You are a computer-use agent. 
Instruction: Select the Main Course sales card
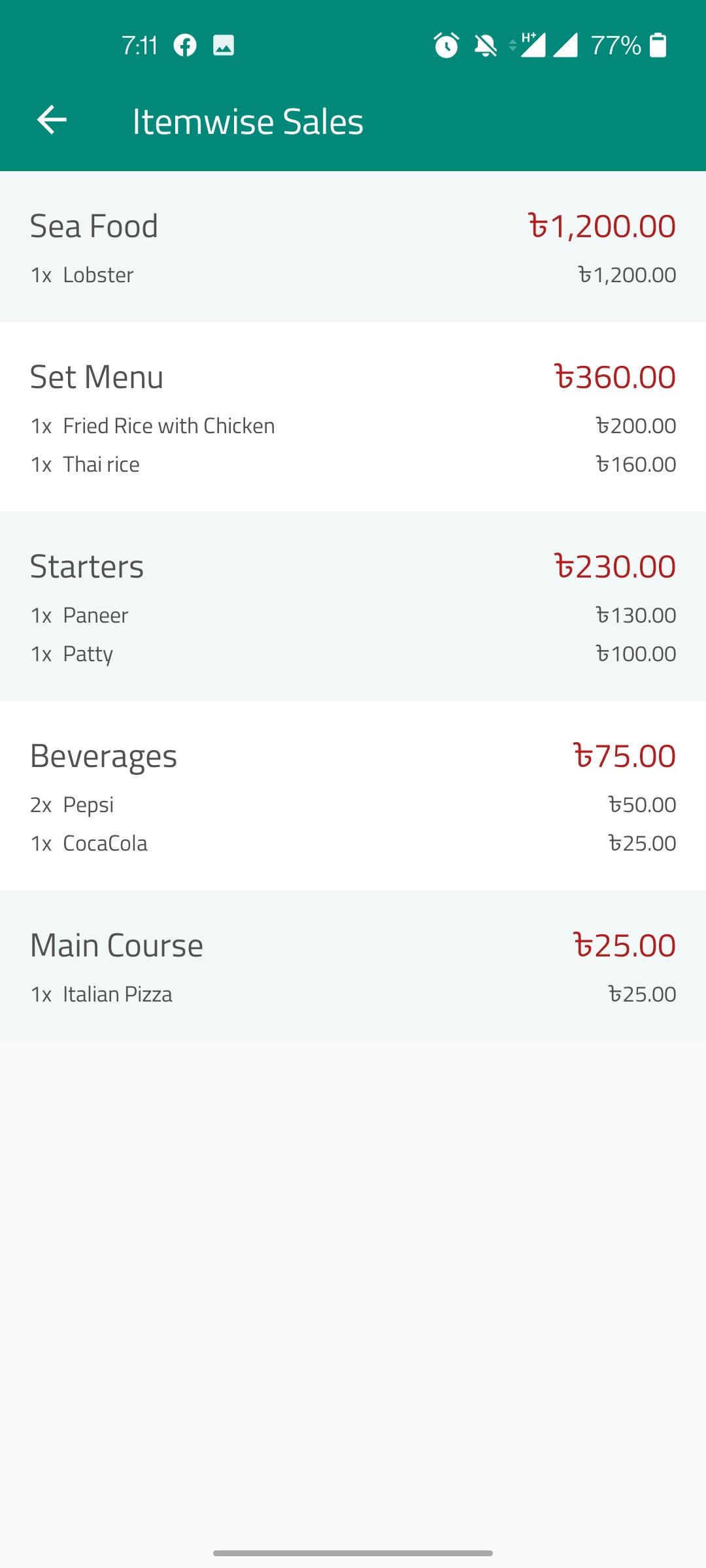[353, 966]
